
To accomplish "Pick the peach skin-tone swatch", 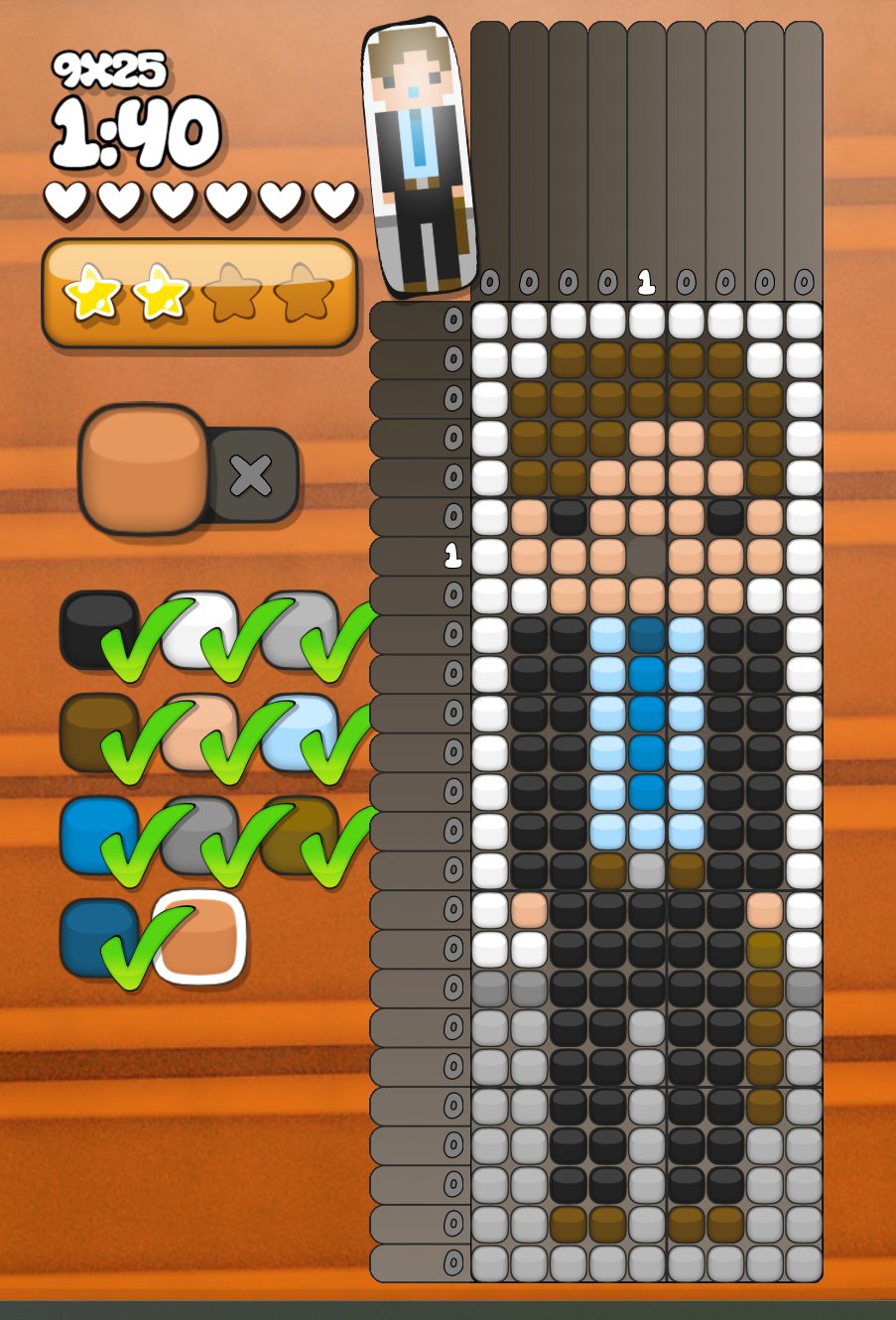I will point(198,732).
